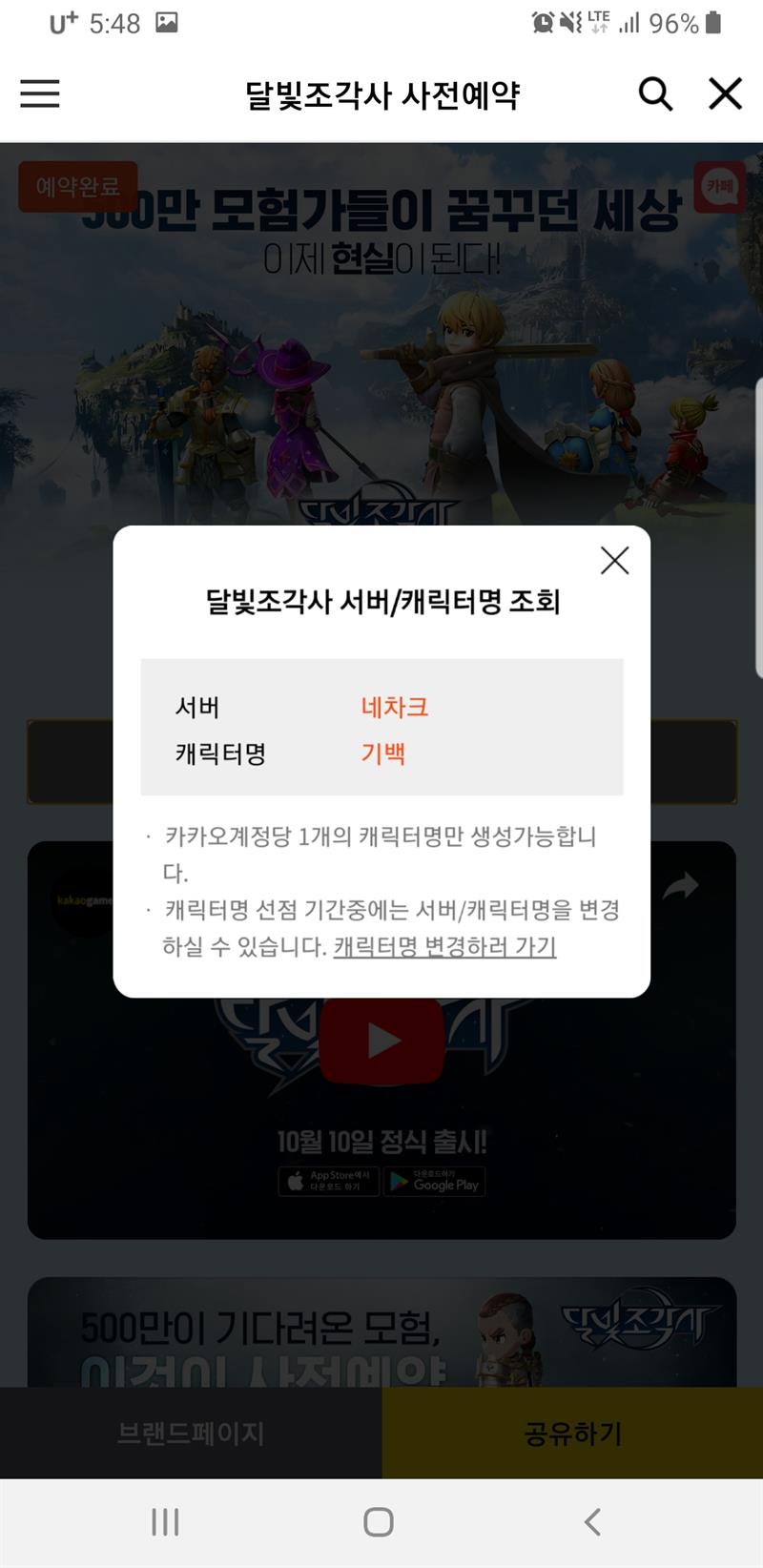Download from the Google Play badge
Viewport: 763px width, 1568px height.
(435, 1182)
